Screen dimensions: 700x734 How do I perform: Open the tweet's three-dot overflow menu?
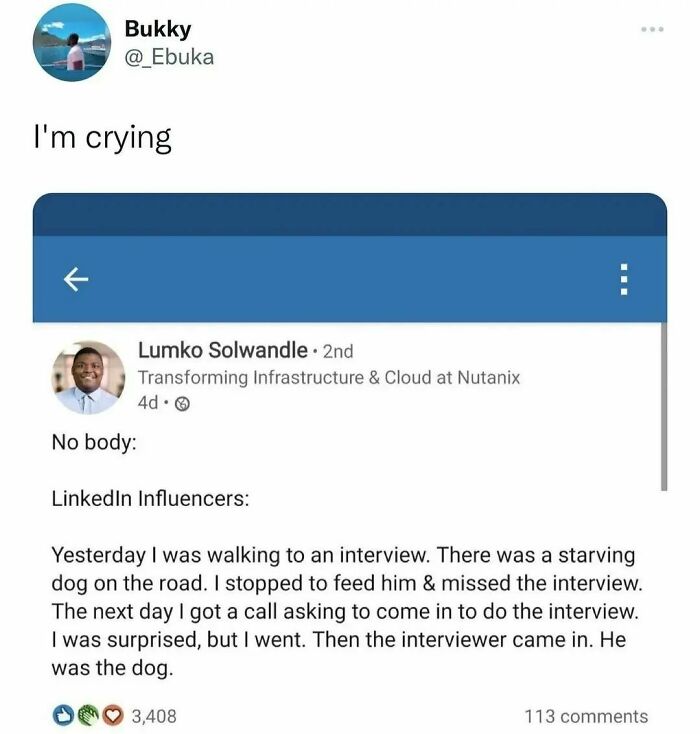click(x=653, y=28)
